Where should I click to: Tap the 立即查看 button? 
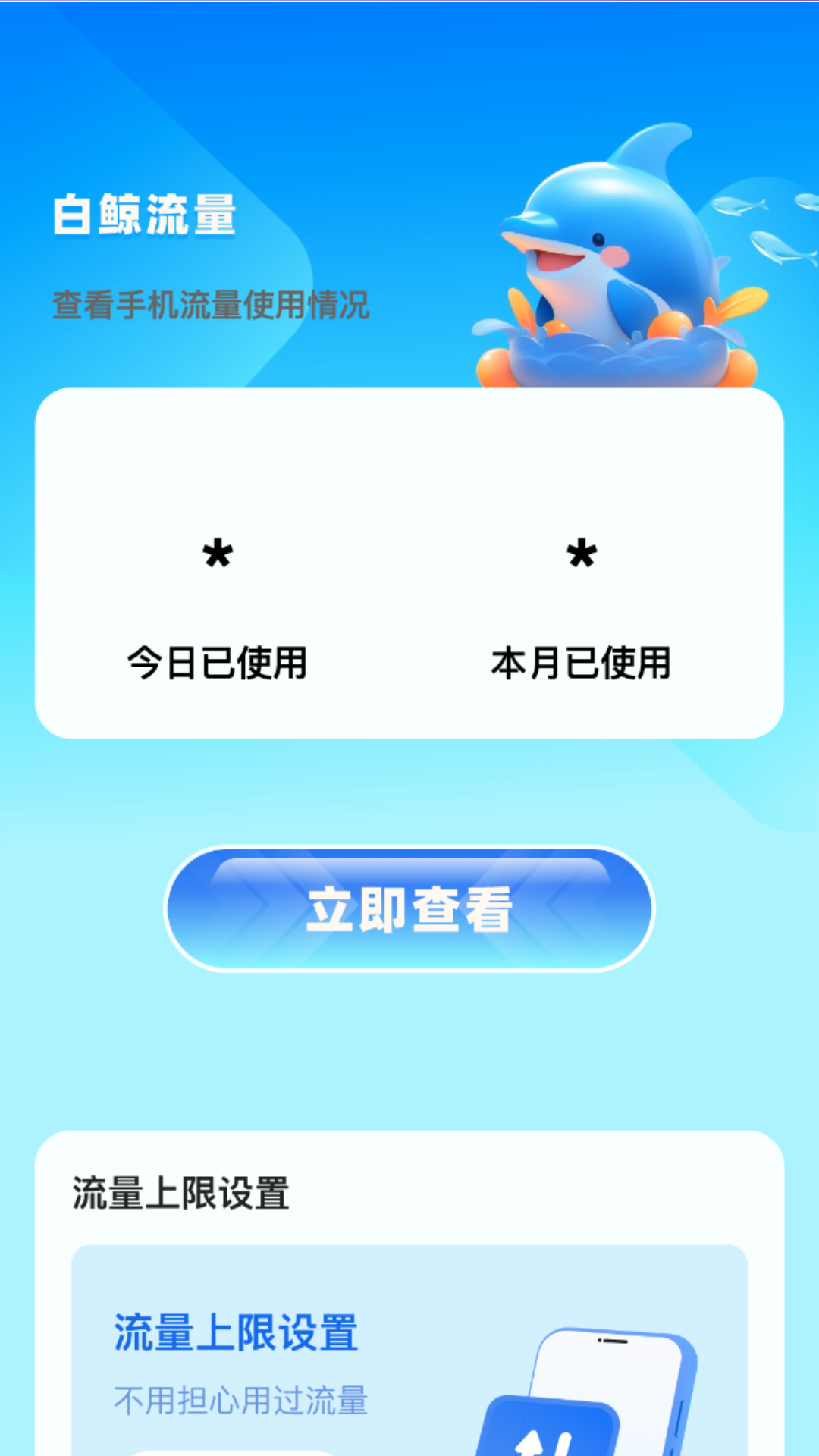(x=409, y=908)
